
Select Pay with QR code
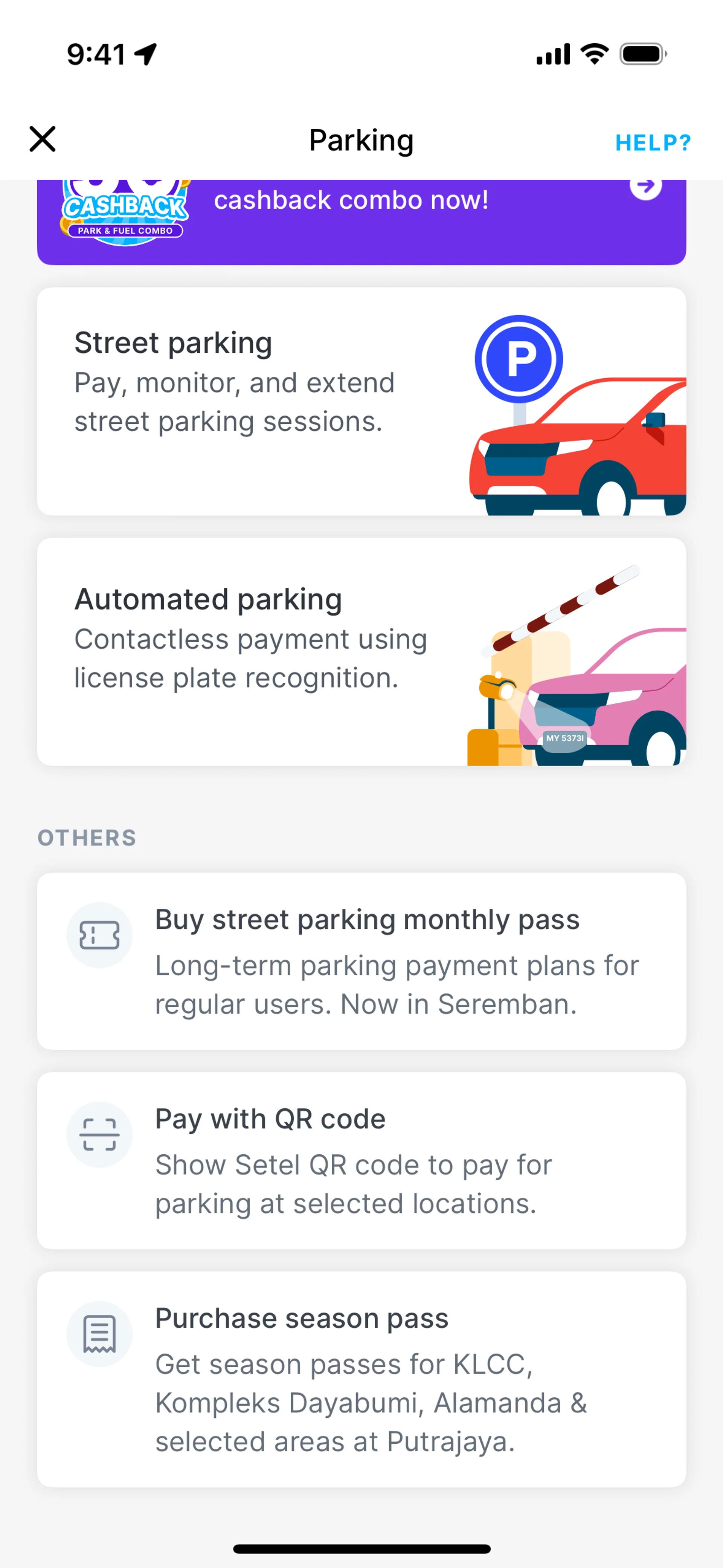361,1160
